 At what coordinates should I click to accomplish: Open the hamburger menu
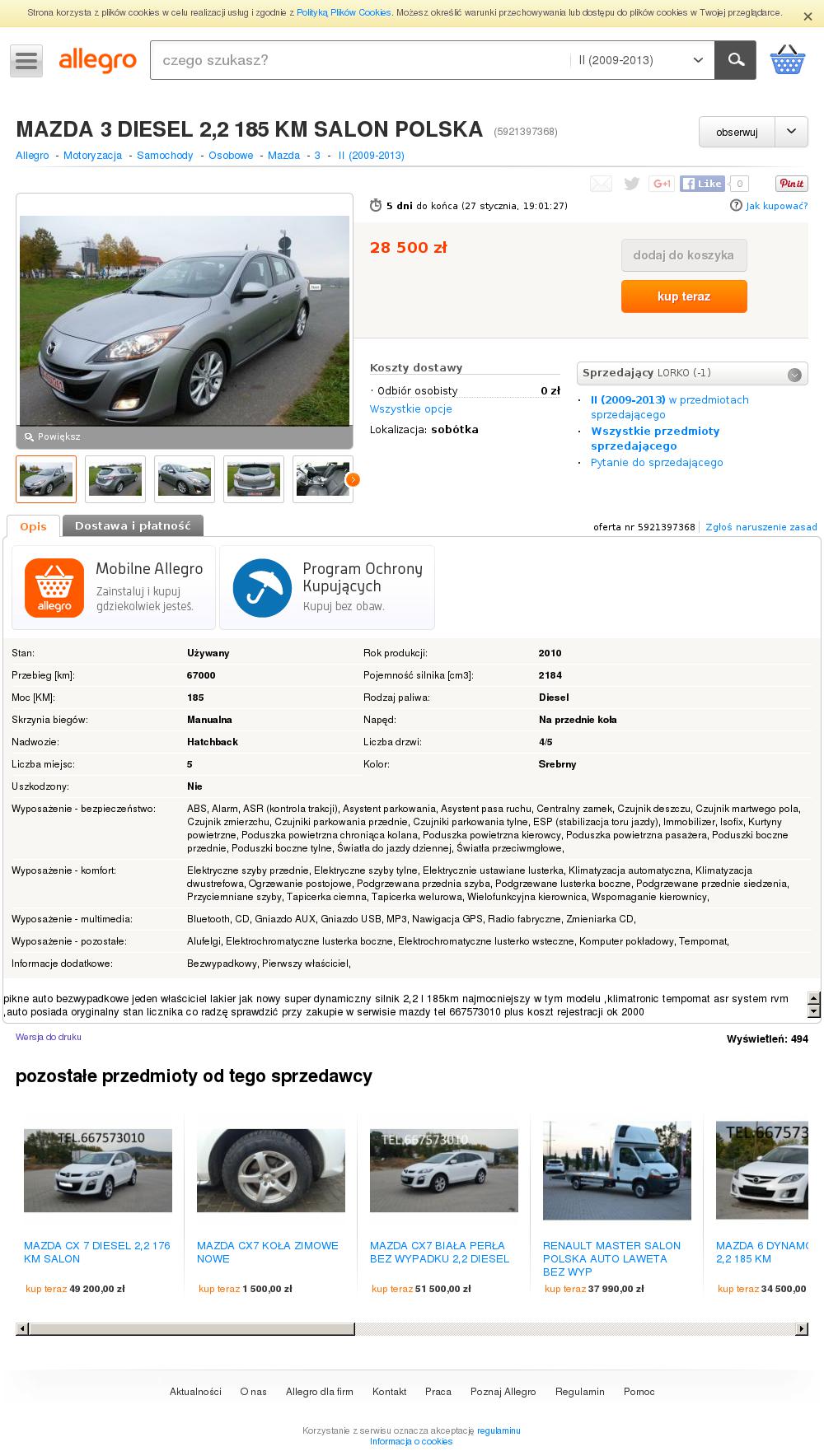[26, 61]
